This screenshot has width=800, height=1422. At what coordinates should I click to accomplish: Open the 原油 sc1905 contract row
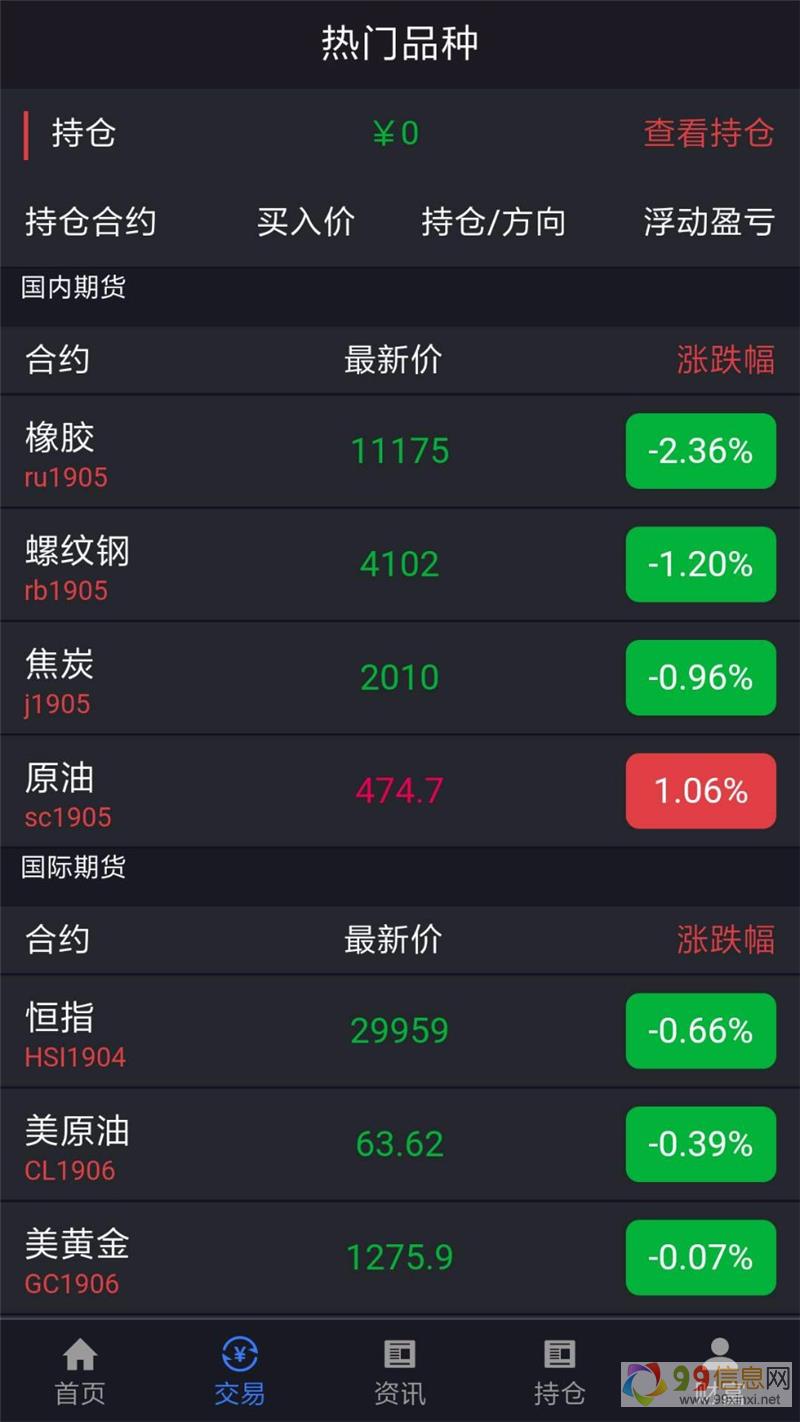pyautogui.click(x=400, y=791)
